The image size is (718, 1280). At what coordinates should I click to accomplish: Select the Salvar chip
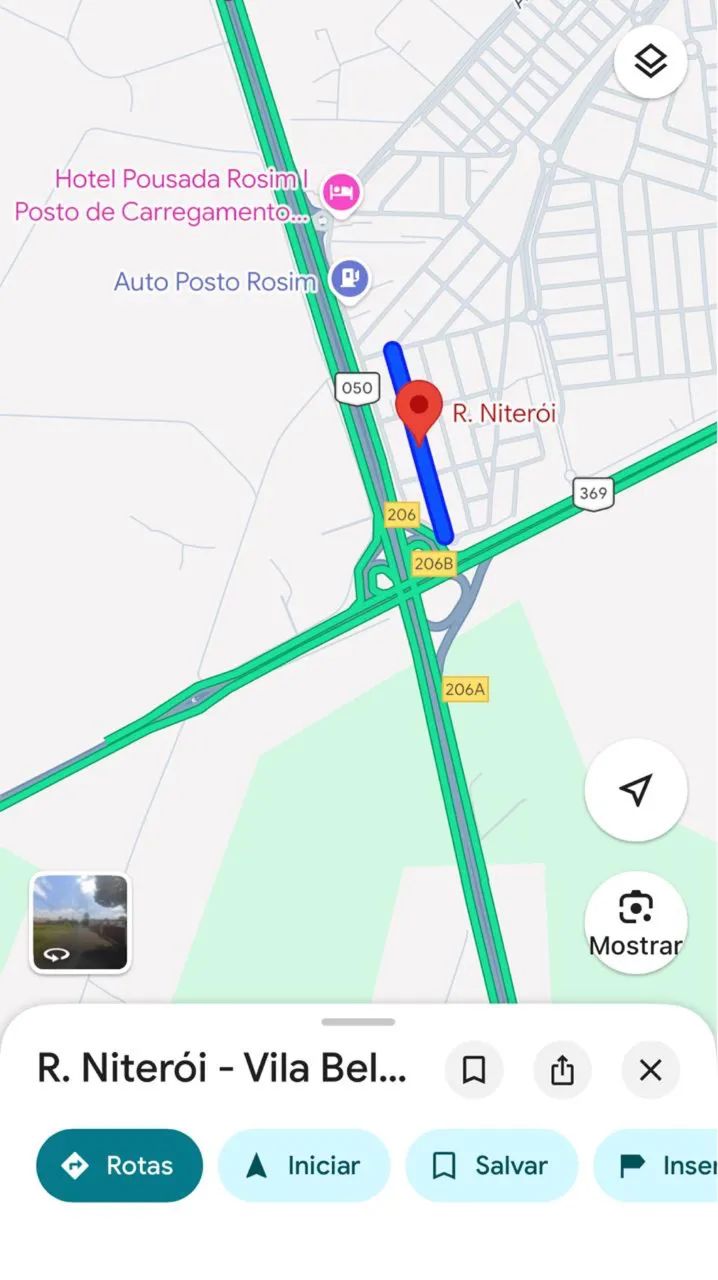tap(491, 1165)
